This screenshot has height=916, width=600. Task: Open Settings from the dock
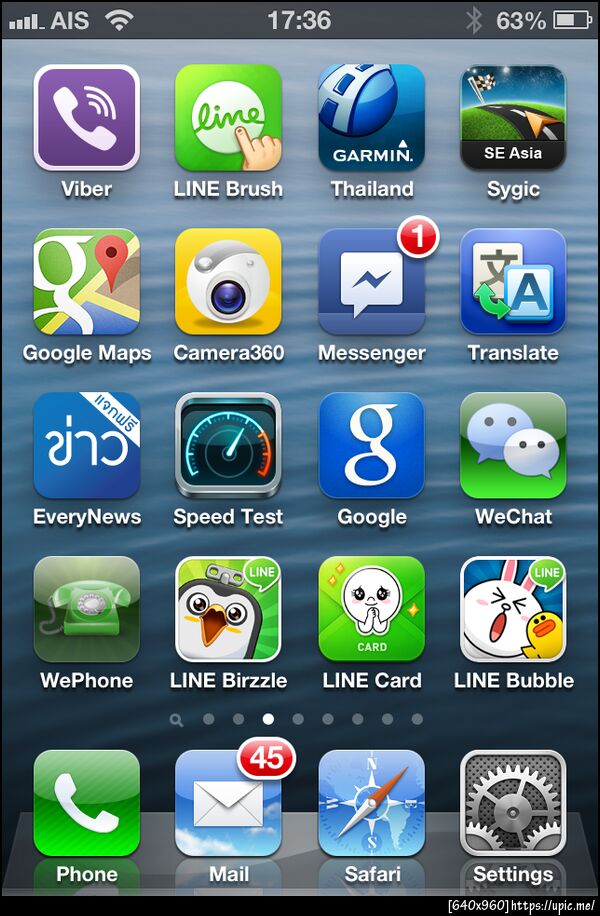point(513,803)
